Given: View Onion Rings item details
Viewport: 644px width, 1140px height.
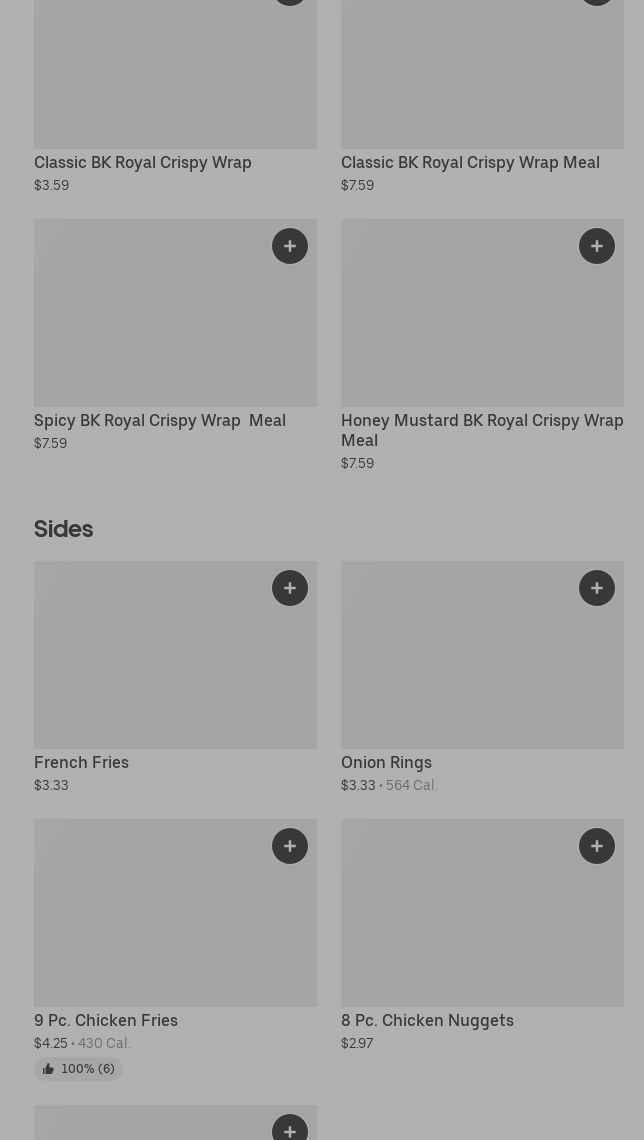Looking at the screenshot, I should 387,762.
